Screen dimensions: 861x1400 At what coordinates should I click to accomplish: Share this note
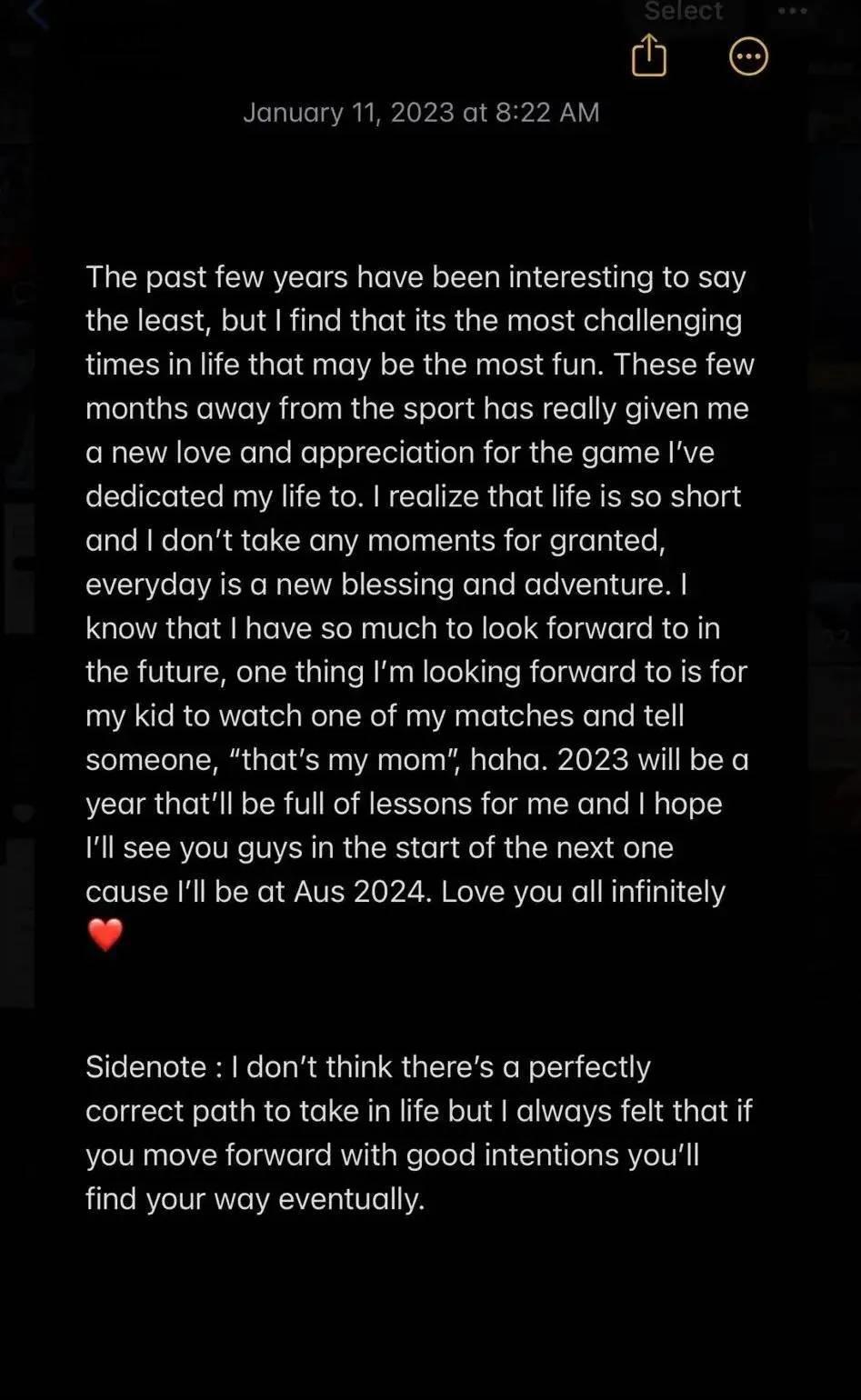648,56
